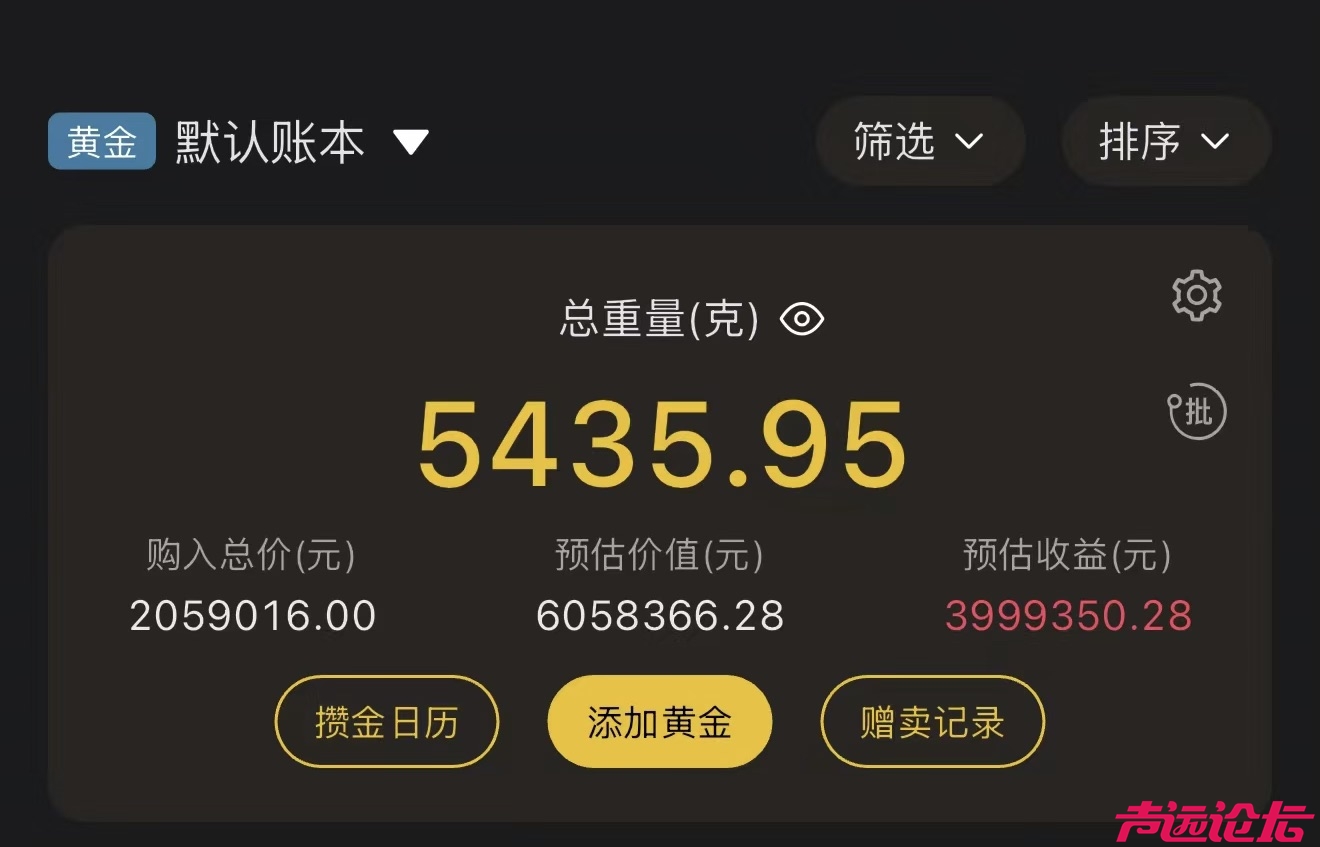Viewport: 1320px width, 847px height.
Task: Open the 筛选 filter menu
Action: [x=919, y=141]
